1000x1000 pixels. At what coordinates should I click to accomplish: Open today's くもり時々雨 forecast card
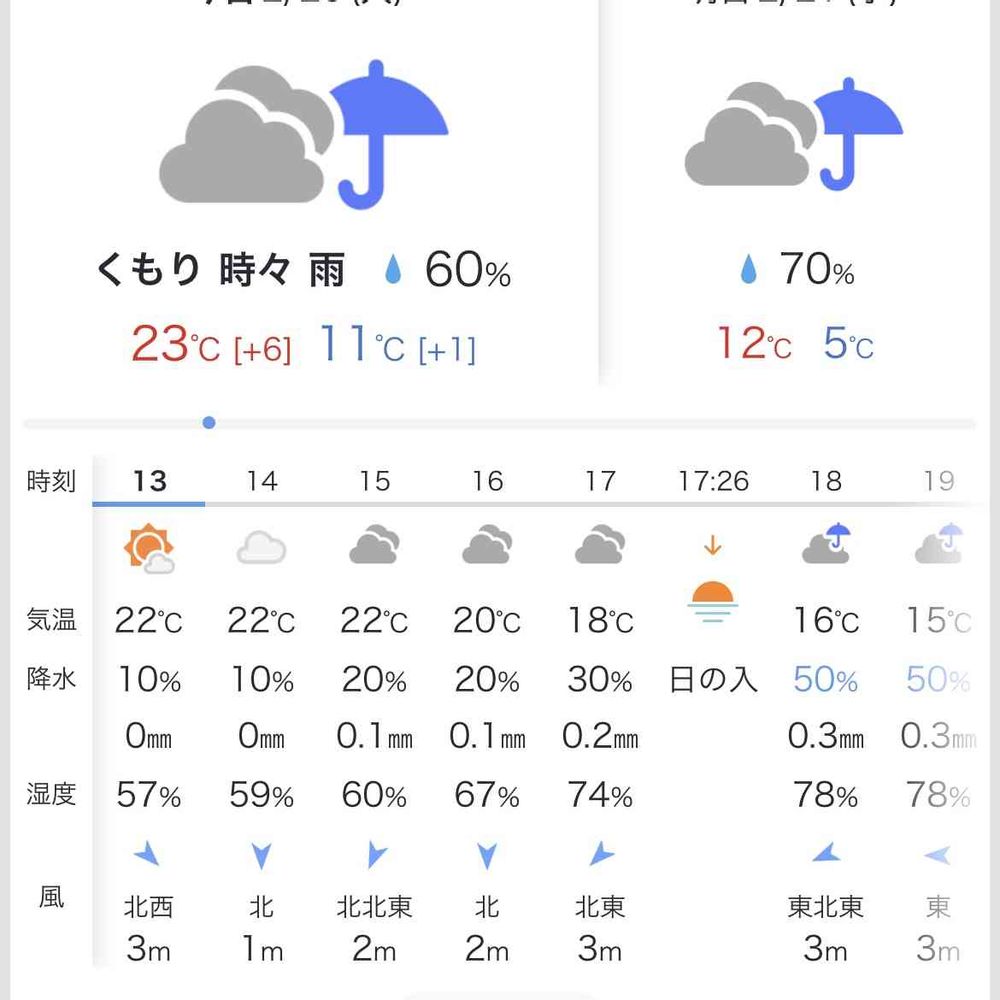tap(304, 191)
